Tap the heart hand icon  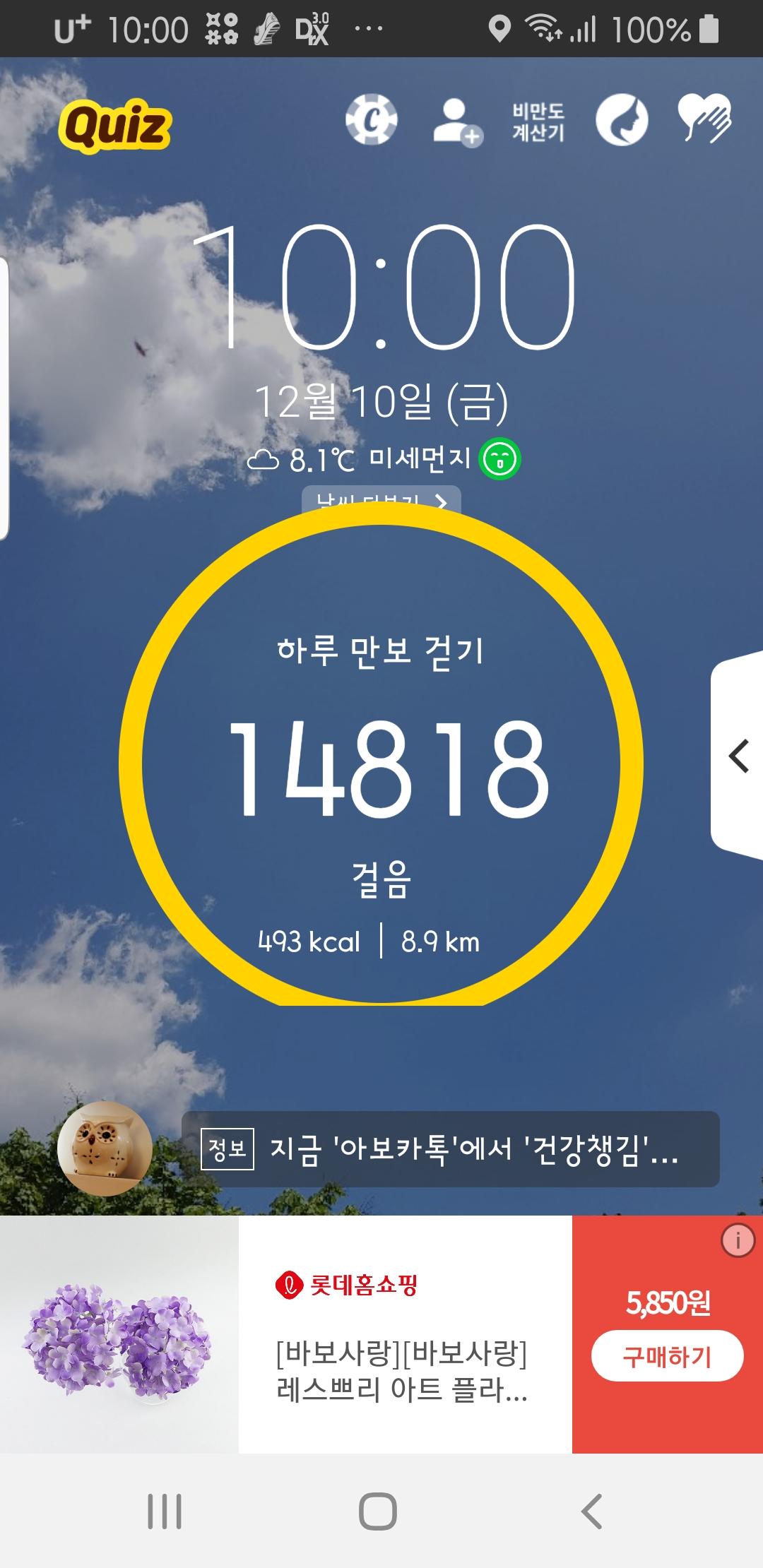704,119
